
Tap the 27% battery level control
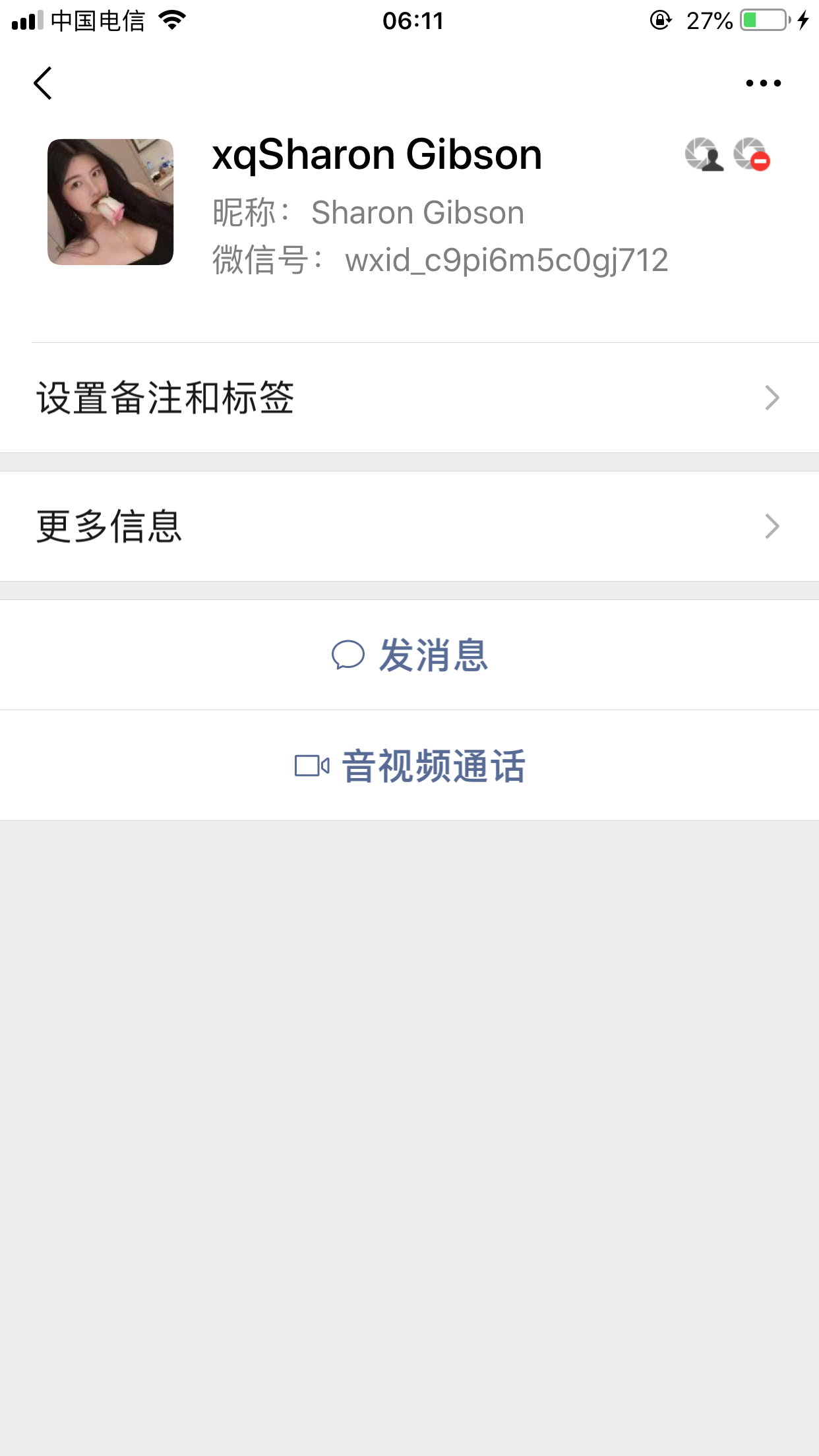[709, 20]
